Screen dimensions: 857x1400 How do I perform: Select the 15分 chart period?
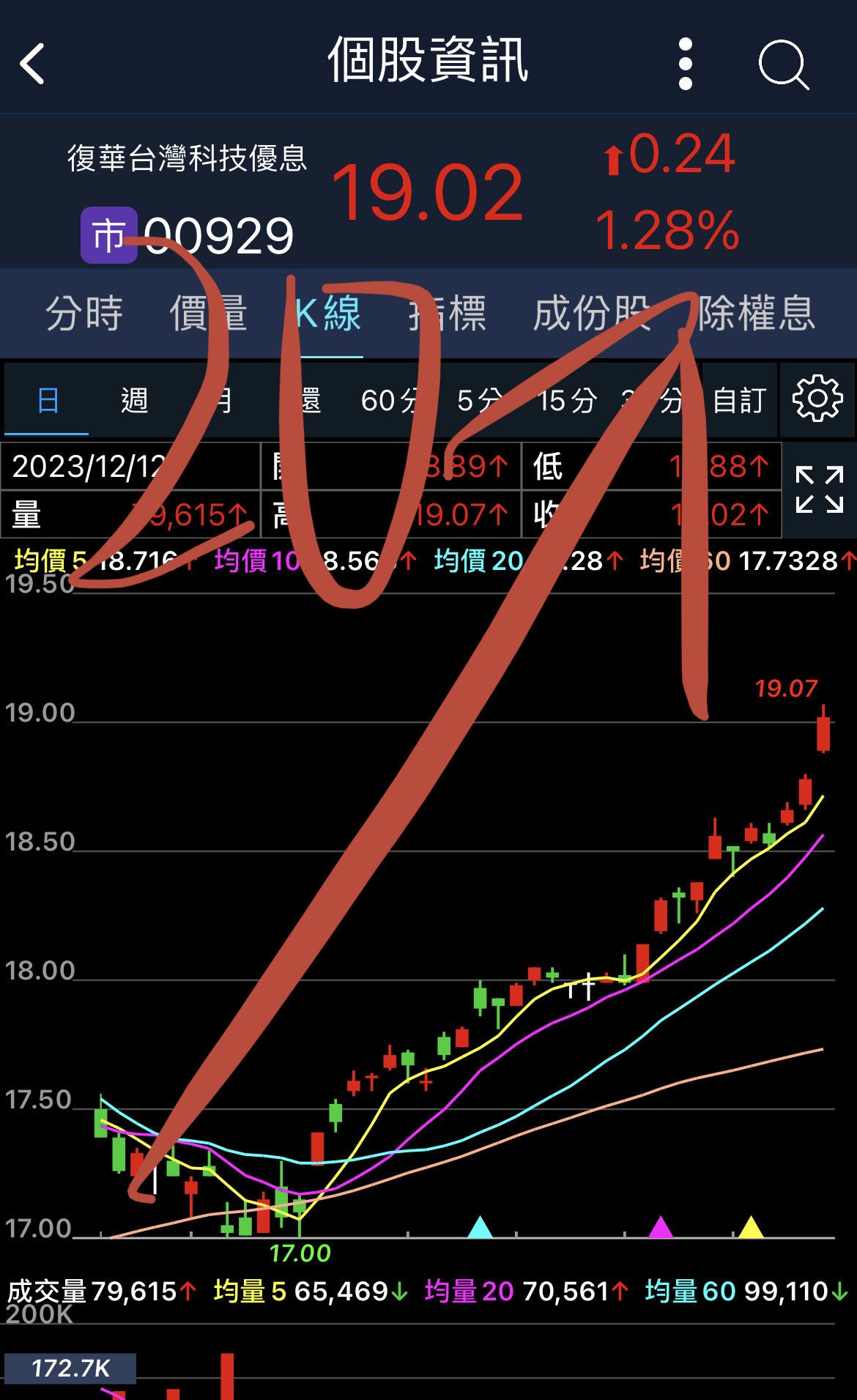(567, 400)
